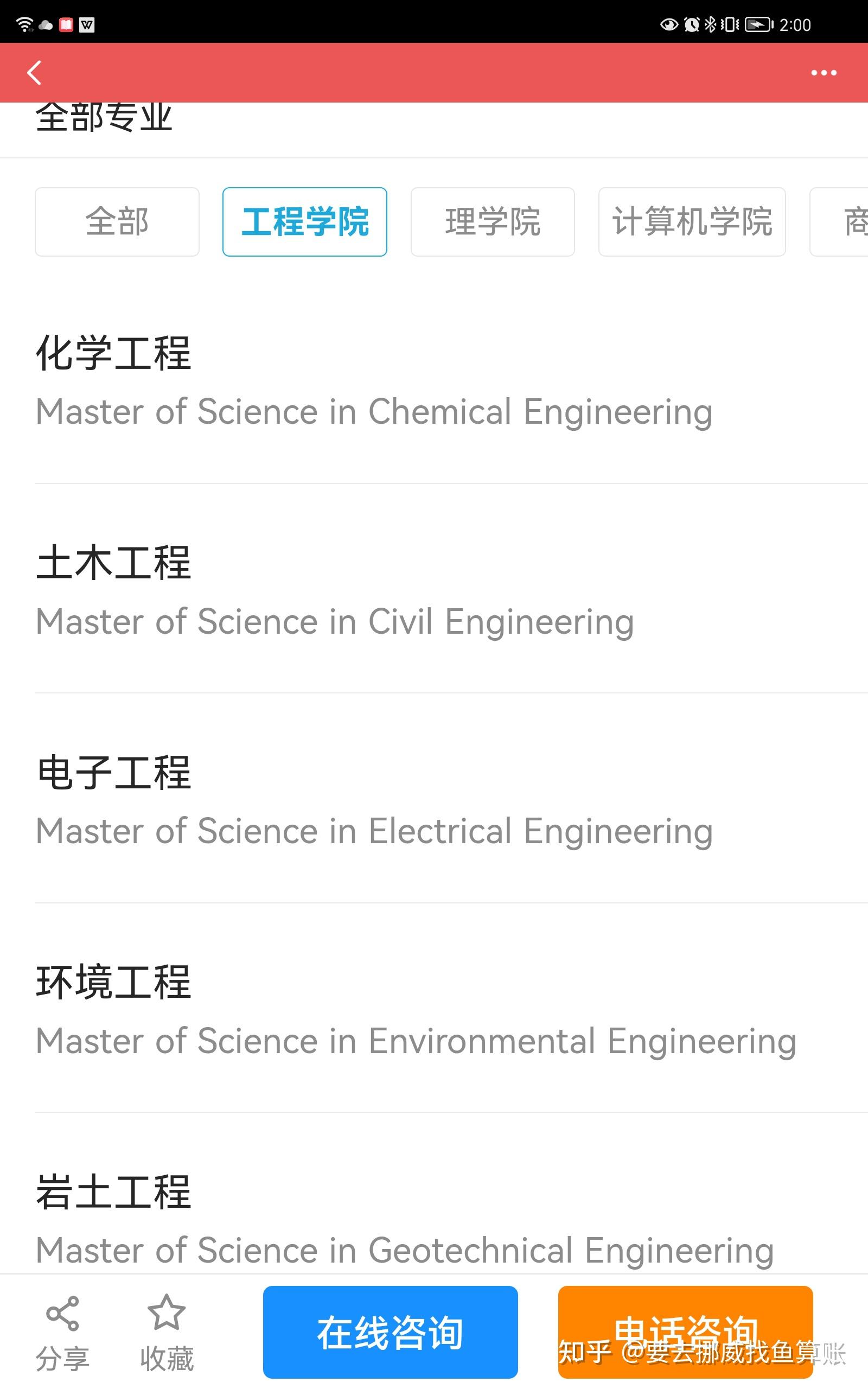The image size is (868, 1389).
Task: Select the 工程学院 filter chip
Action: coord(305,221)
